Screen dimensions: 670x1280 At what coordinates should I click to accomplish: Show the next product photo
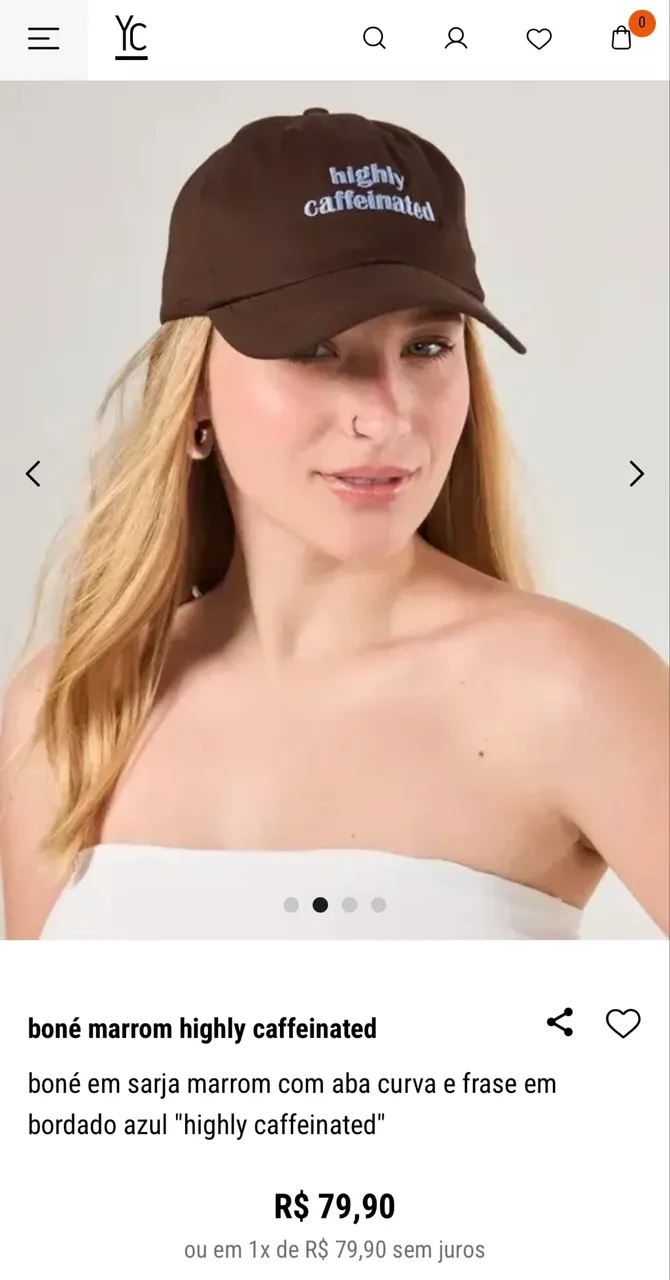636,473
